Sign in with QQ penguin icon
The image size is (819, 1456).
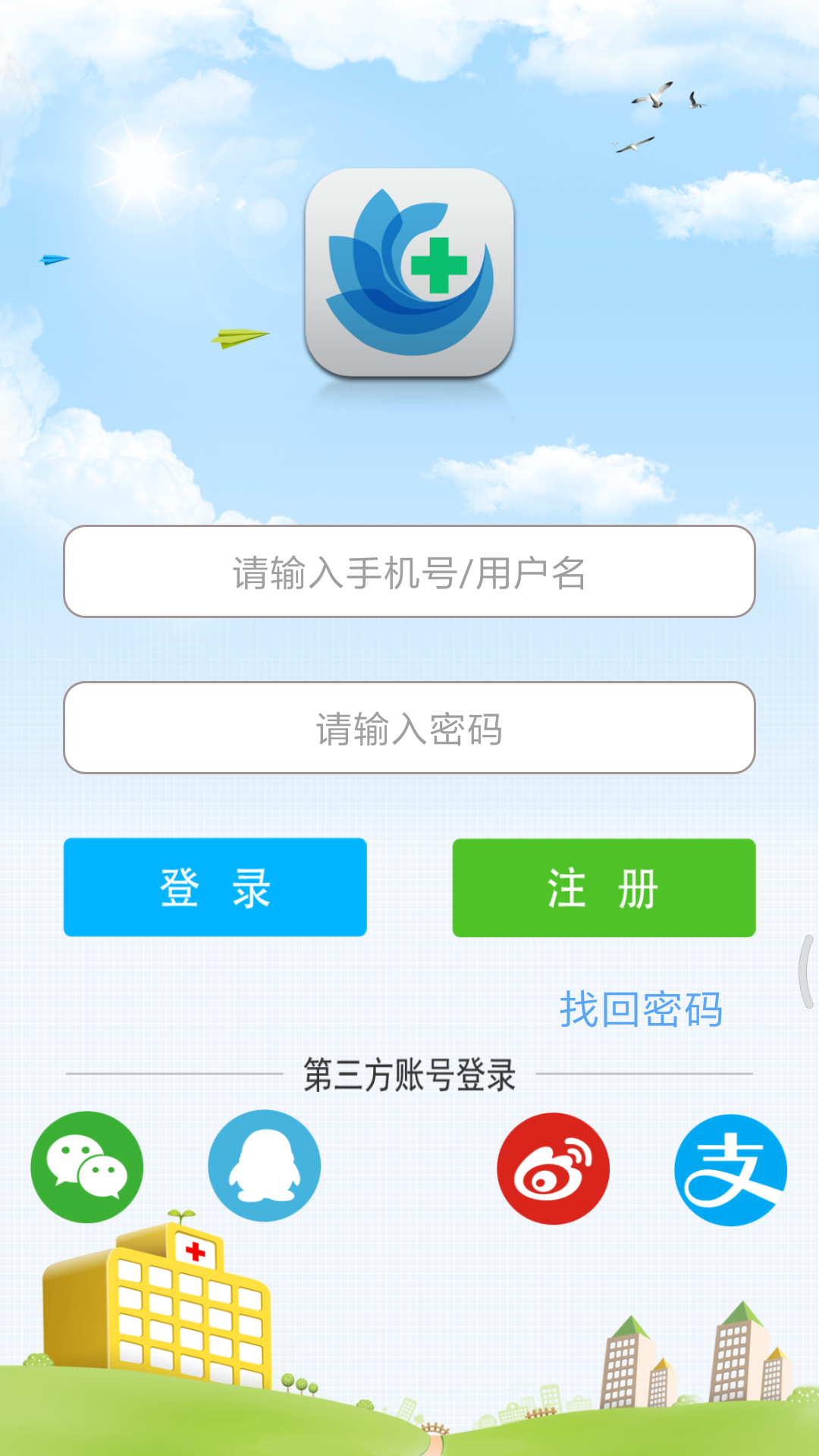coord(265,1166)
